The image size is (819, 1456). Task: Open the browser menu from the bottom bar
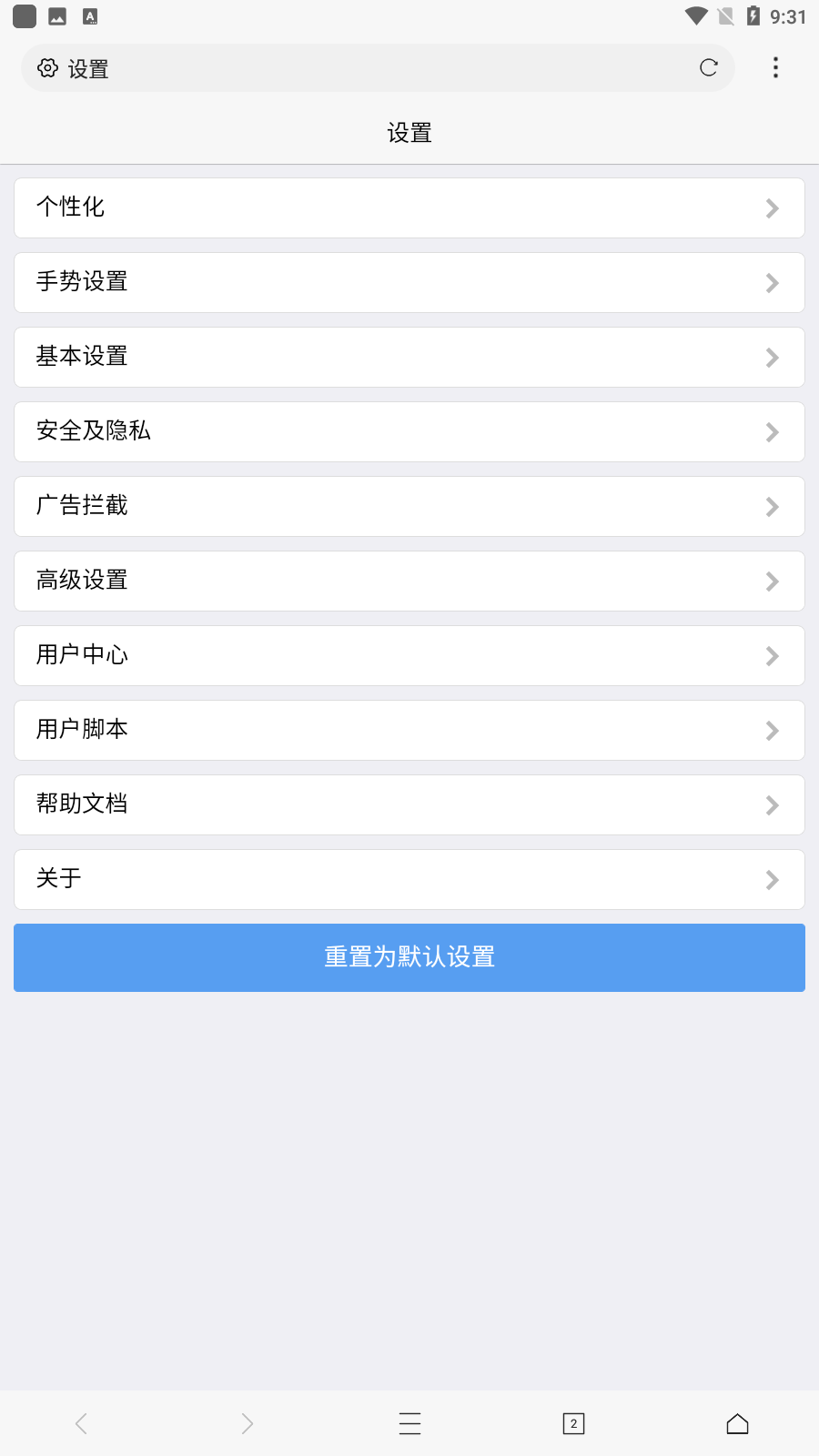click(410, 1424)
